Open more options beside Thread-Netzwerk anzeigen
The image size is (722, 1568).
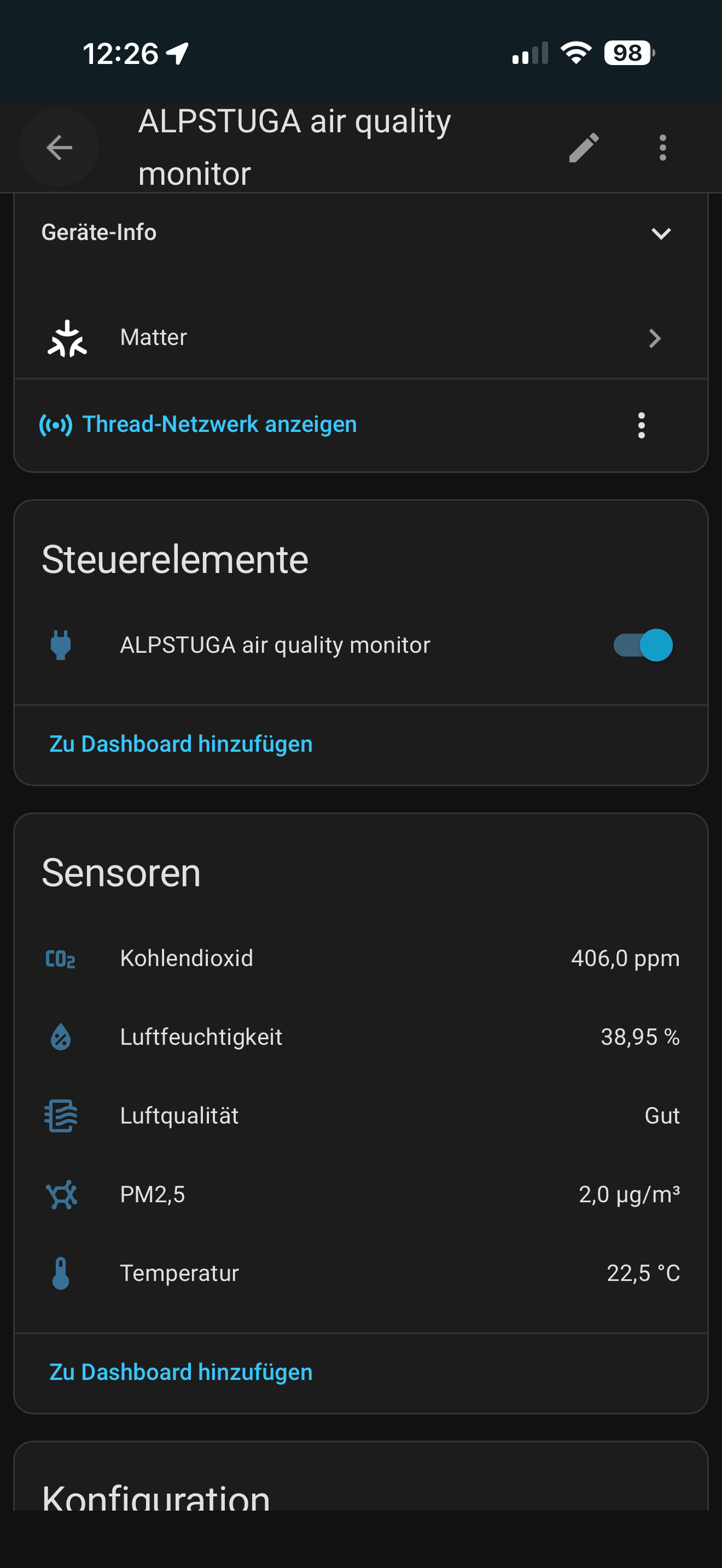641,425
